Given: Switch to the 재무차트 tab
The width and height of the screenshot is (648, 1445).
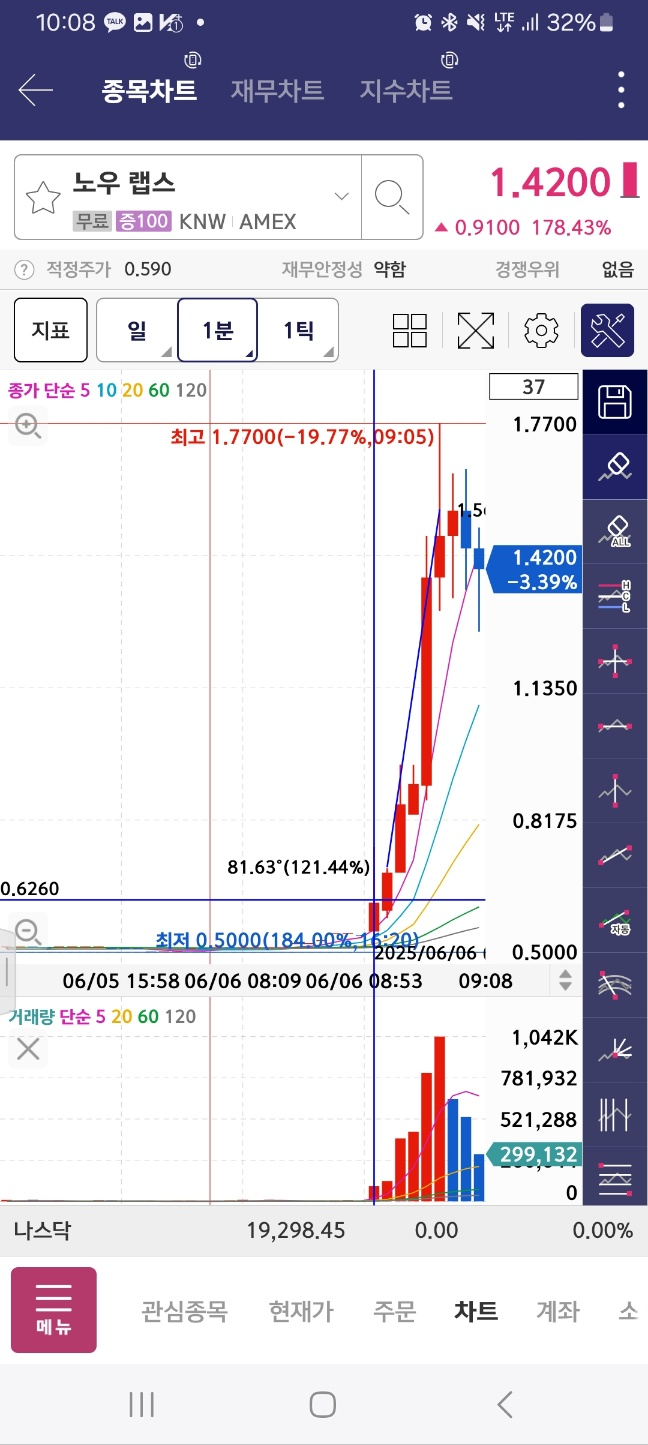Looking at the screenshot, I should pyautogui.click(x=277, y=91).
